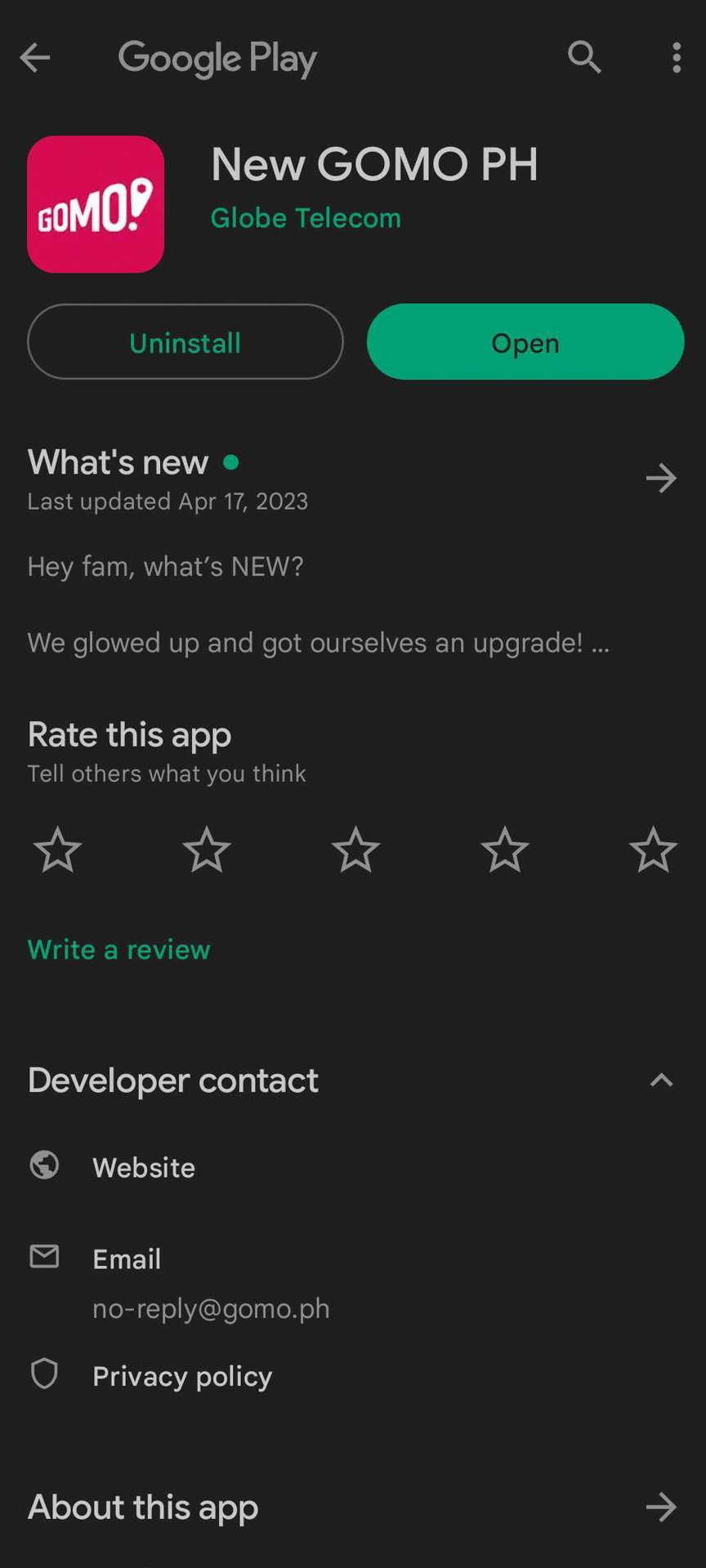Open the three-dot overflow menu
Image resolution: width=706 pixels, height=1568 pixels.
(676, 57)
